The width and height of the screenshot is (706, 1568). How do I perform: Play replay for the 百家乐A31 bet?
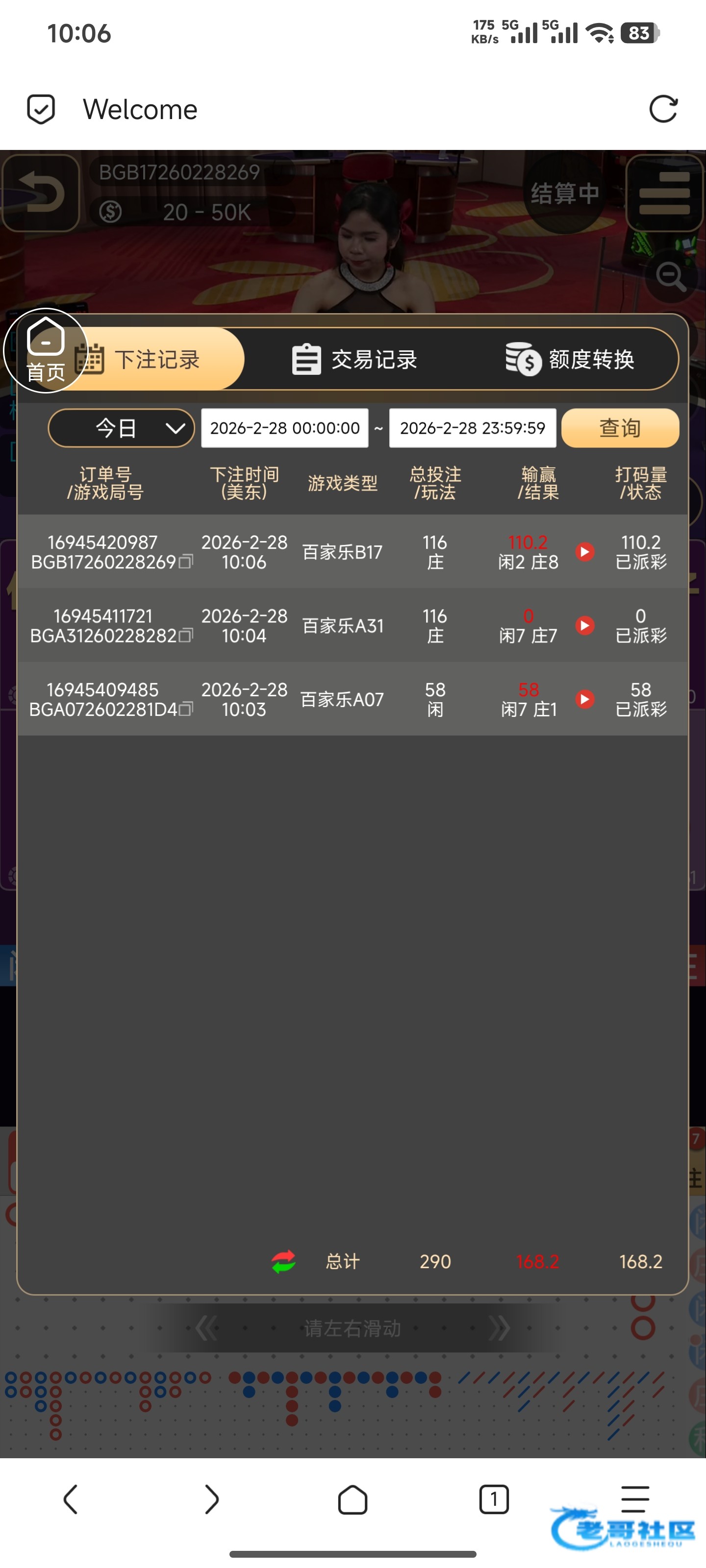point(585,625)
